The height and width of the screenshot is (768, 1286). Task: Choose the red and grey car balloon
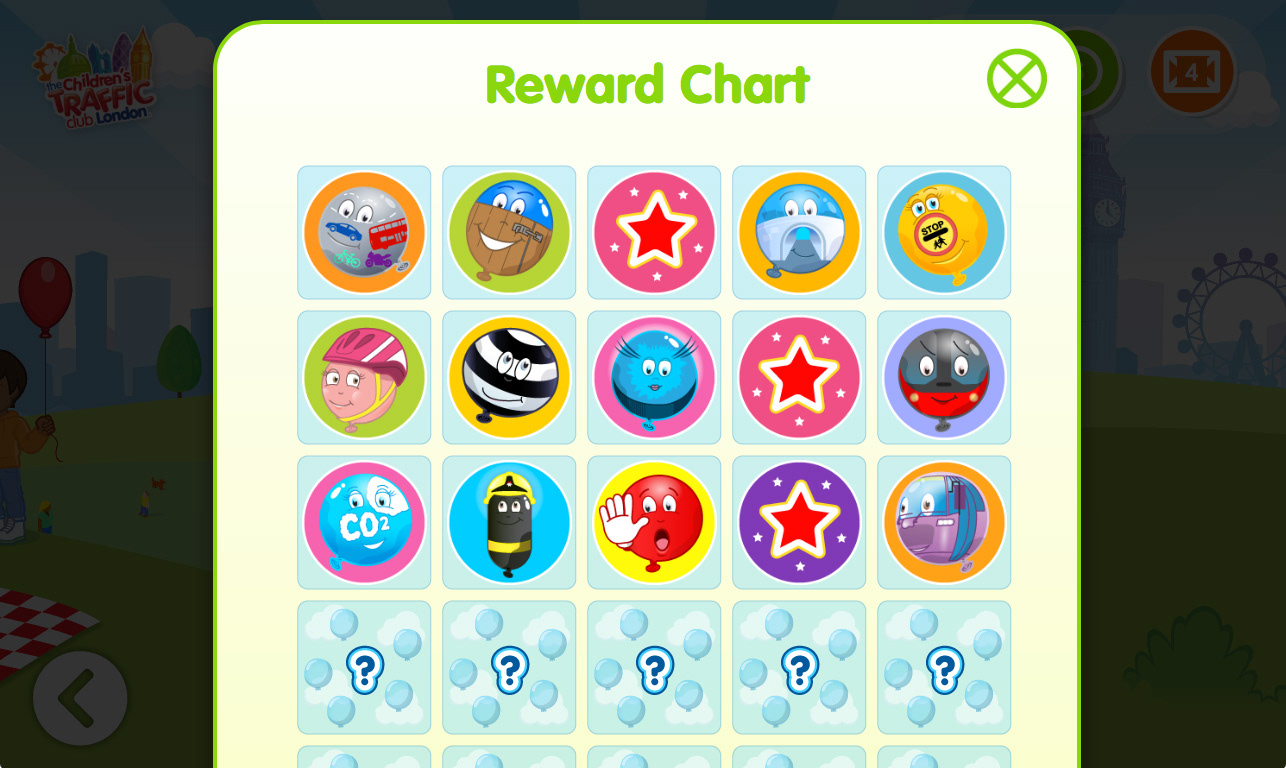coord(944,377)
